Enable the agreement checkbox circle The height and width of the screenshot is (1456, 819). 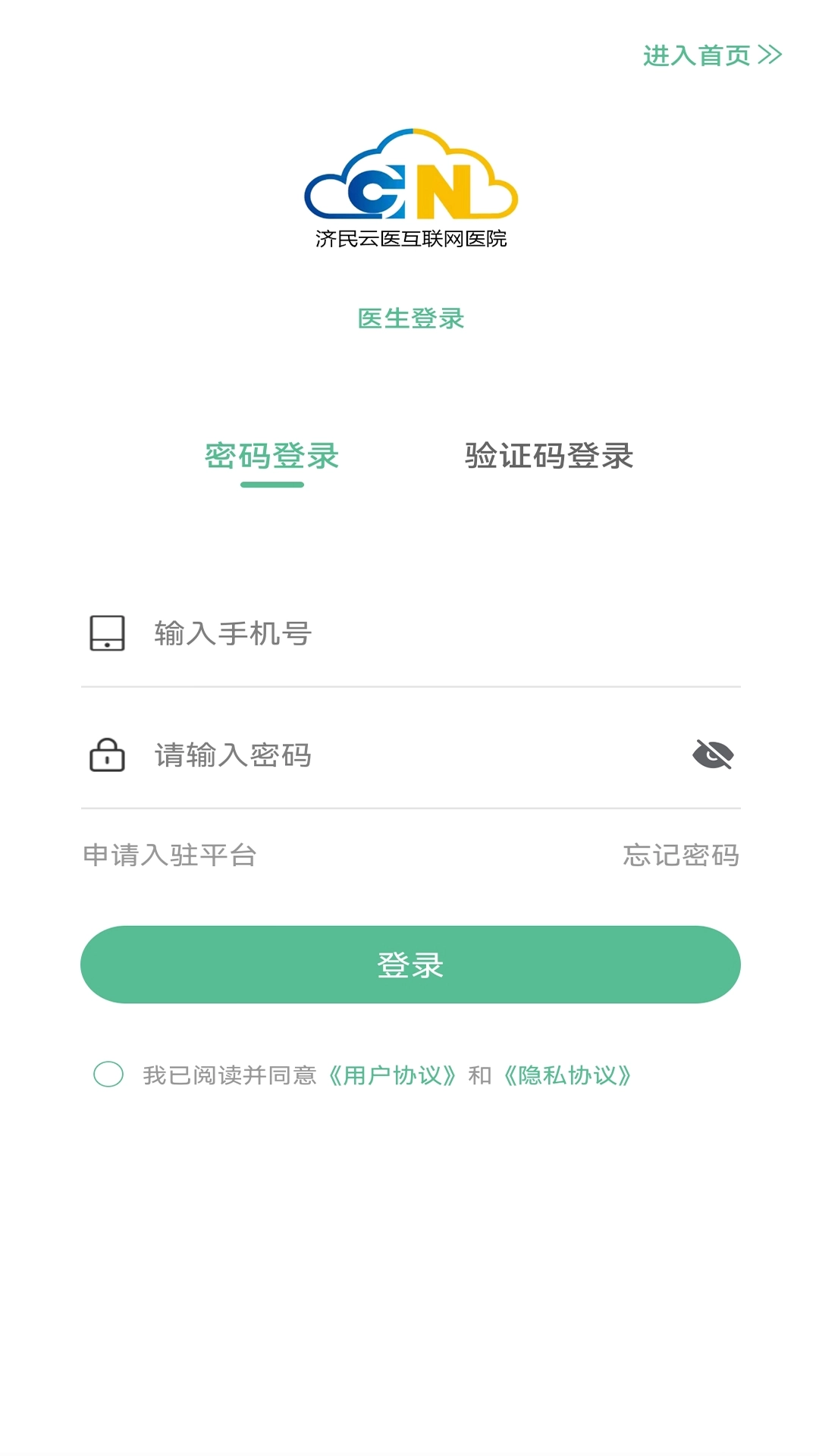pos(108,1075)
